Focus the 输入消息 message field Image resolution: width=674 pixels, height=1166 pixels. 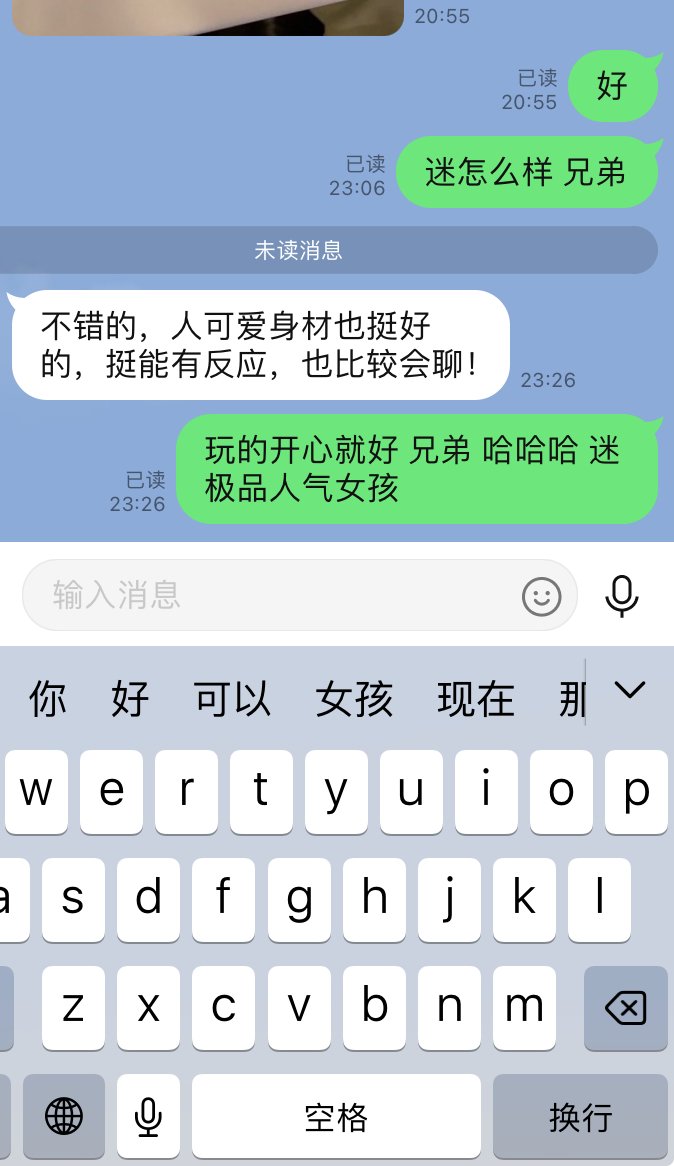(270, 595)
